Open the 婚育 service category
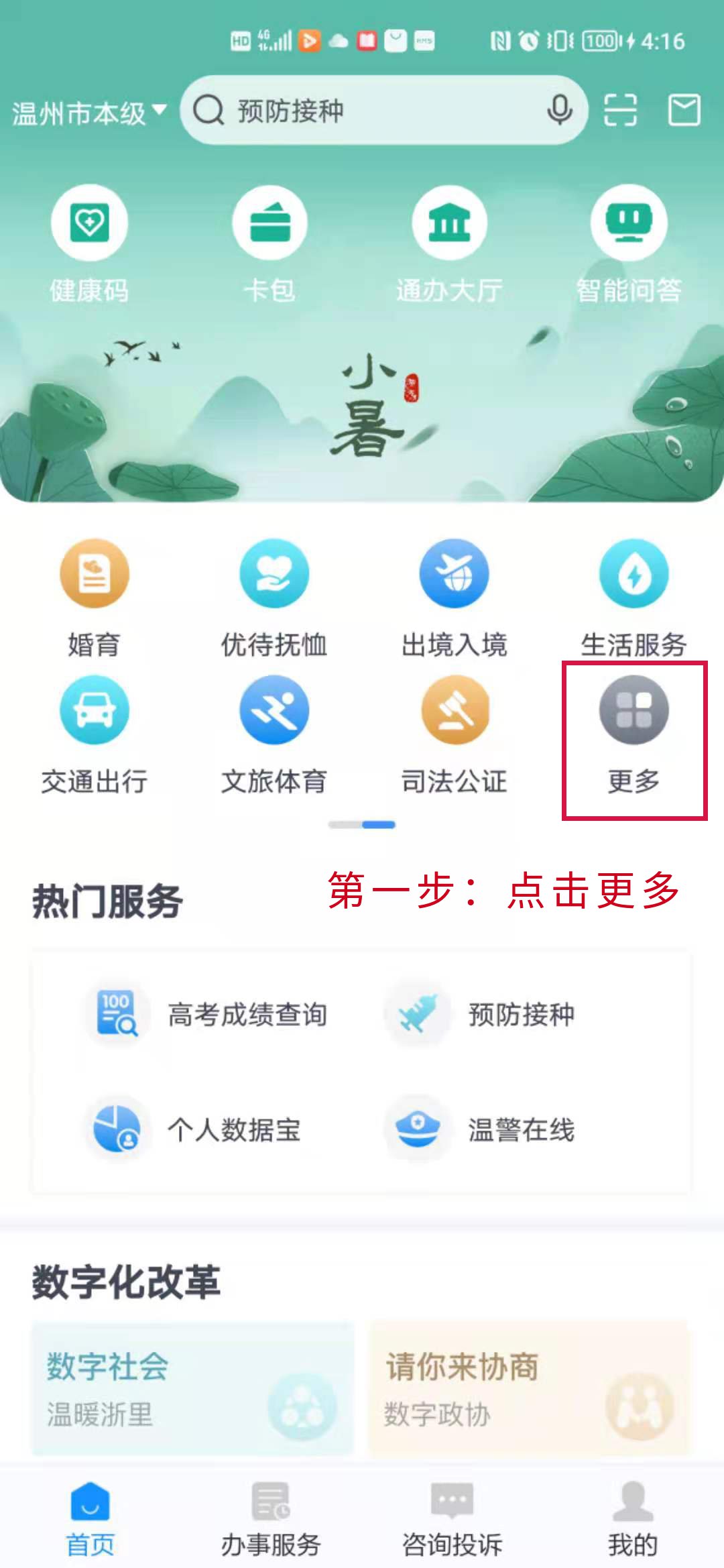This screenshot has width=724, height=1568. click(x=94, y=597)
